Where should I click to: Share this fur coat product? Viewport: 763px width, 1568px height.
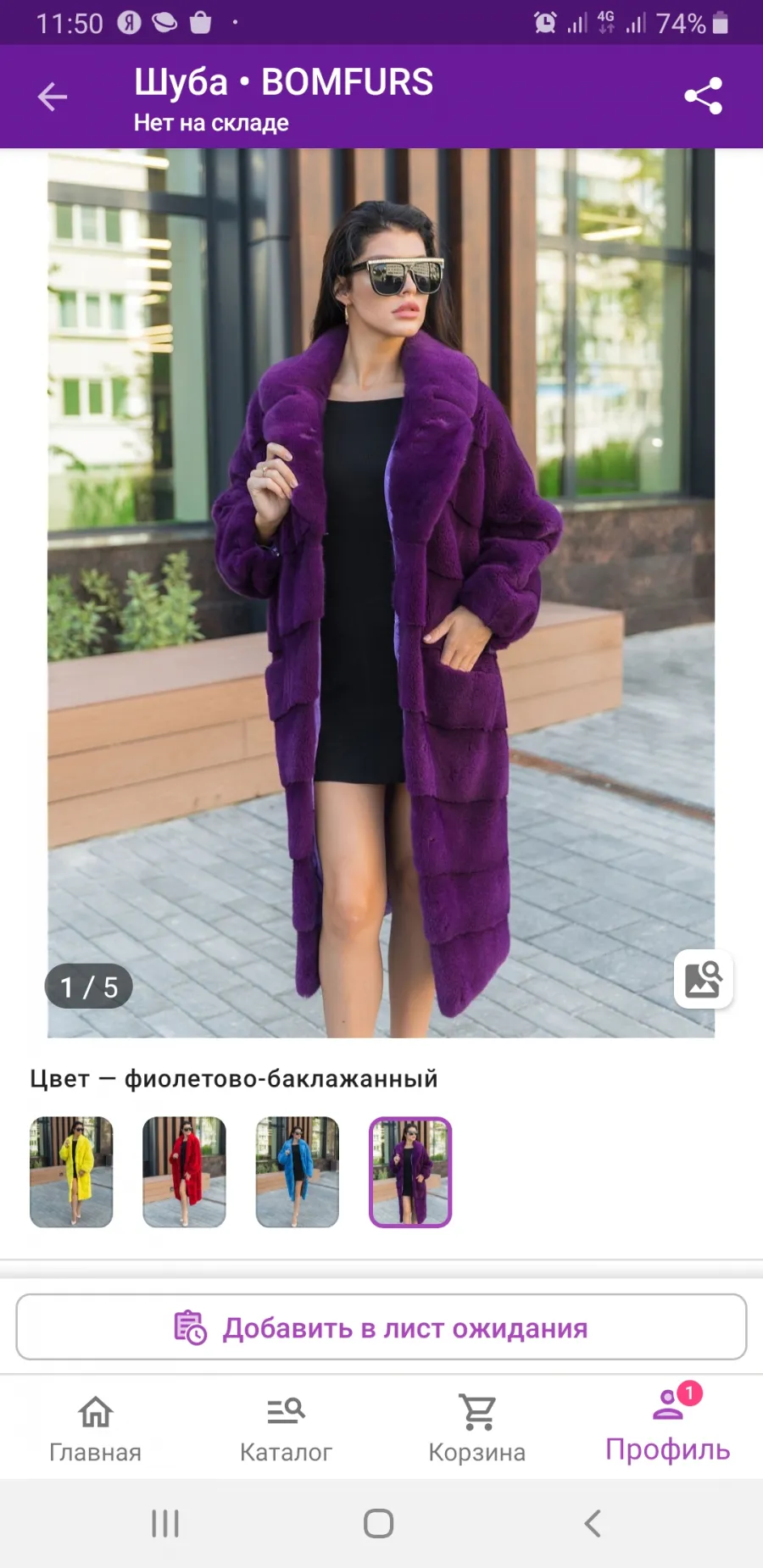click(x=703, y=96)
